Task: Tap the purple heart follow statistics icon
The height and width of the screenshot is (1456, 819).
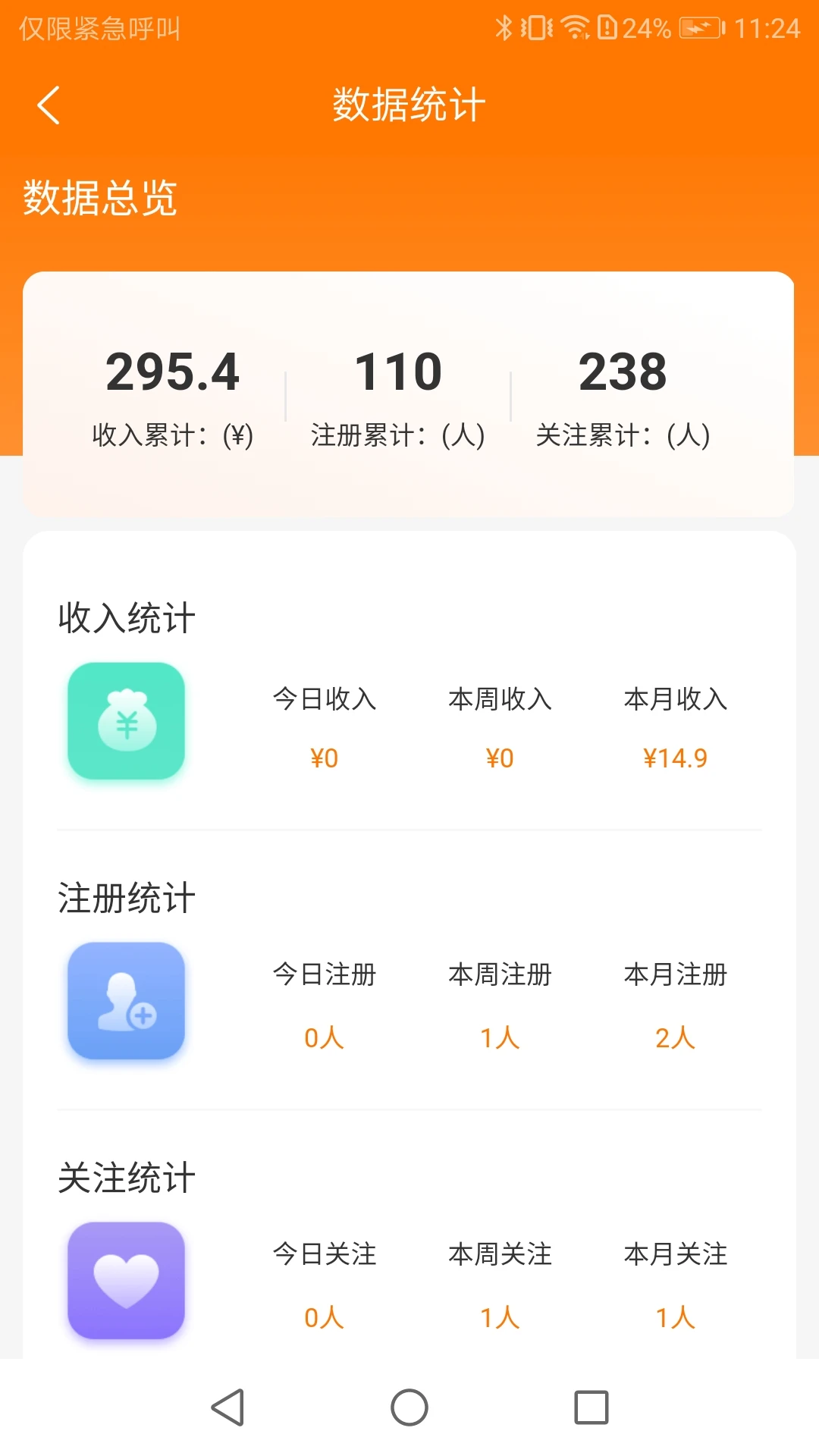Action: [x=126, y=1281]
